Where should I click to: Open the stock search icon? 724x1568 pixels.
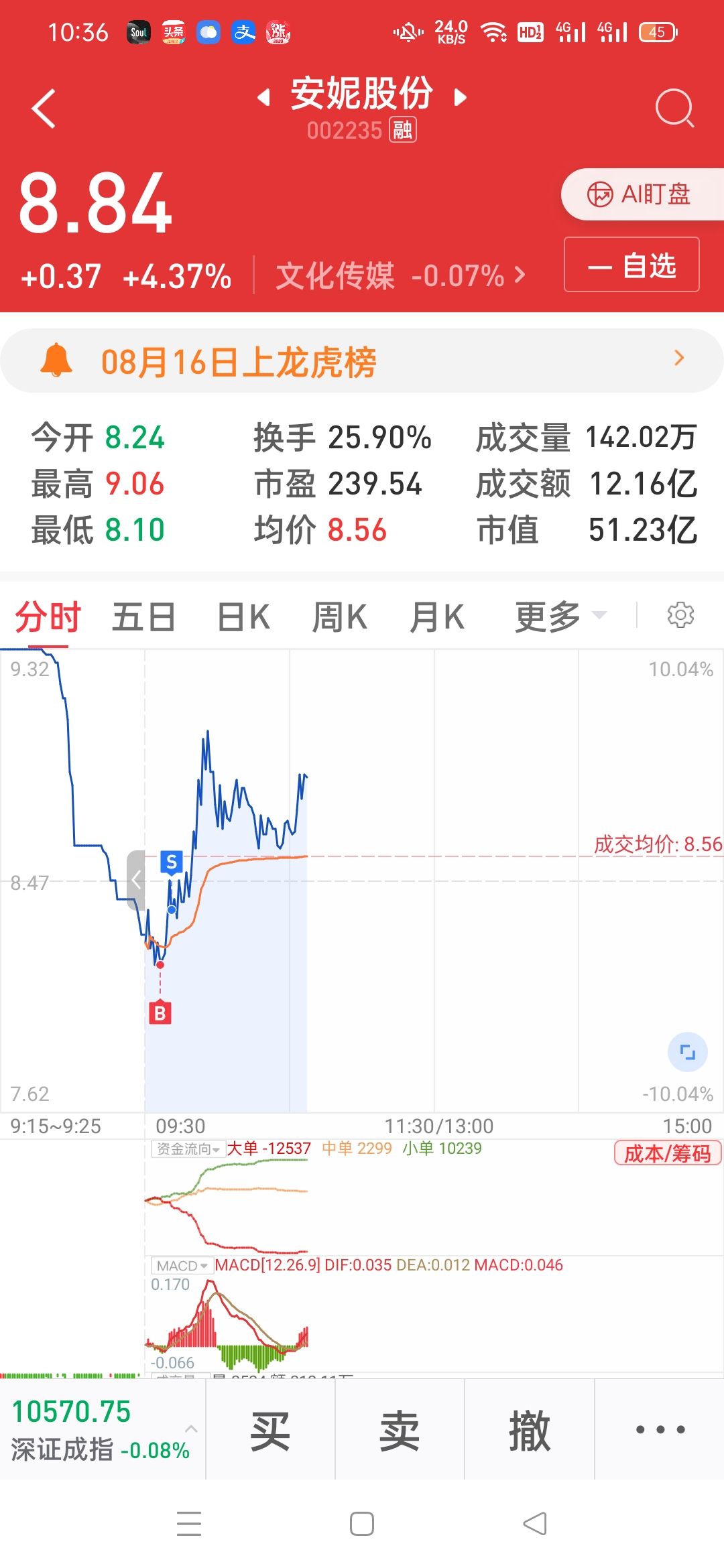tap(674, 109)
